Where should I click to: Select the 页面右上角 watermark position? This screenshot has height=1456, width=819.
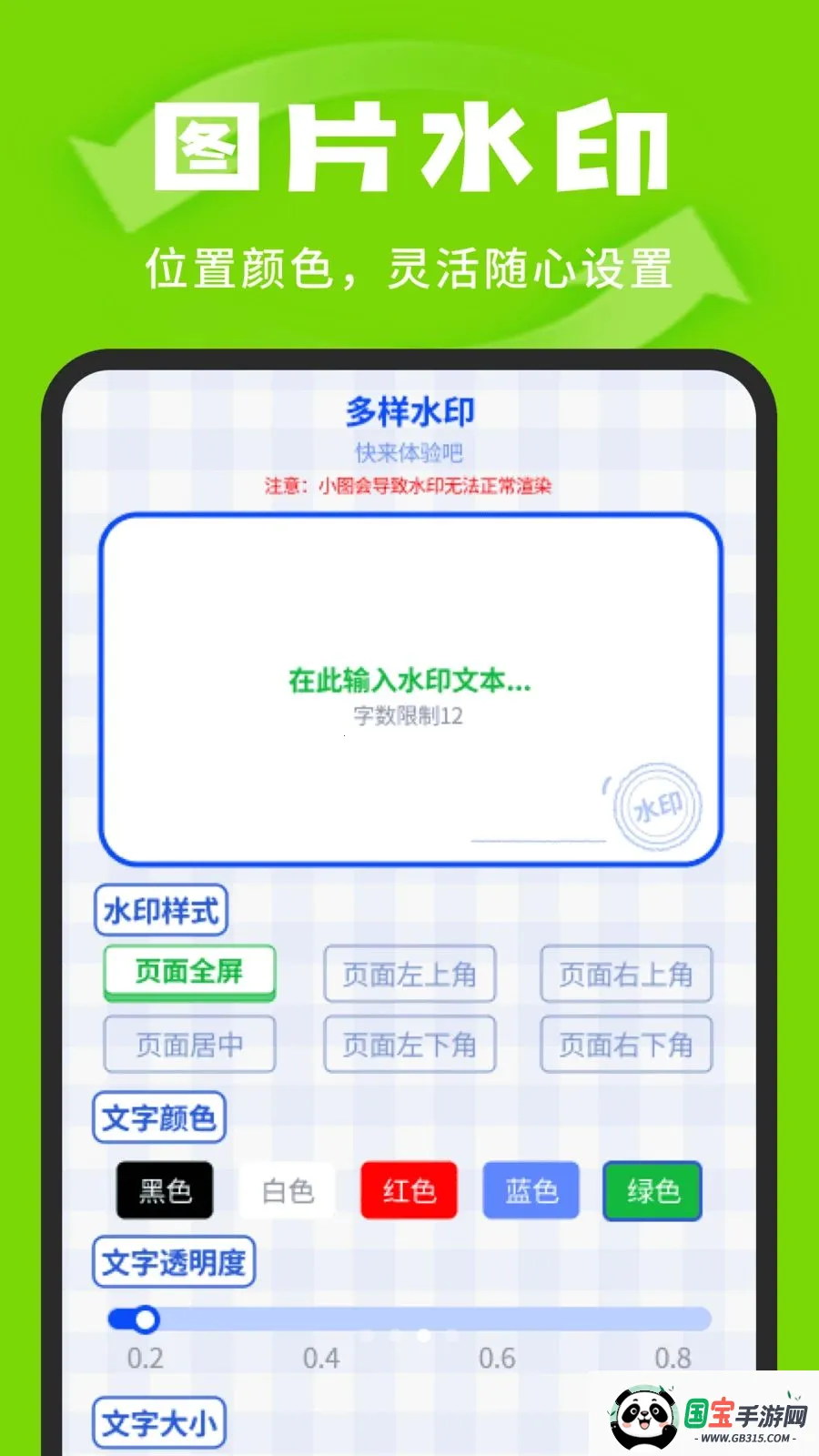coord(626,975)
